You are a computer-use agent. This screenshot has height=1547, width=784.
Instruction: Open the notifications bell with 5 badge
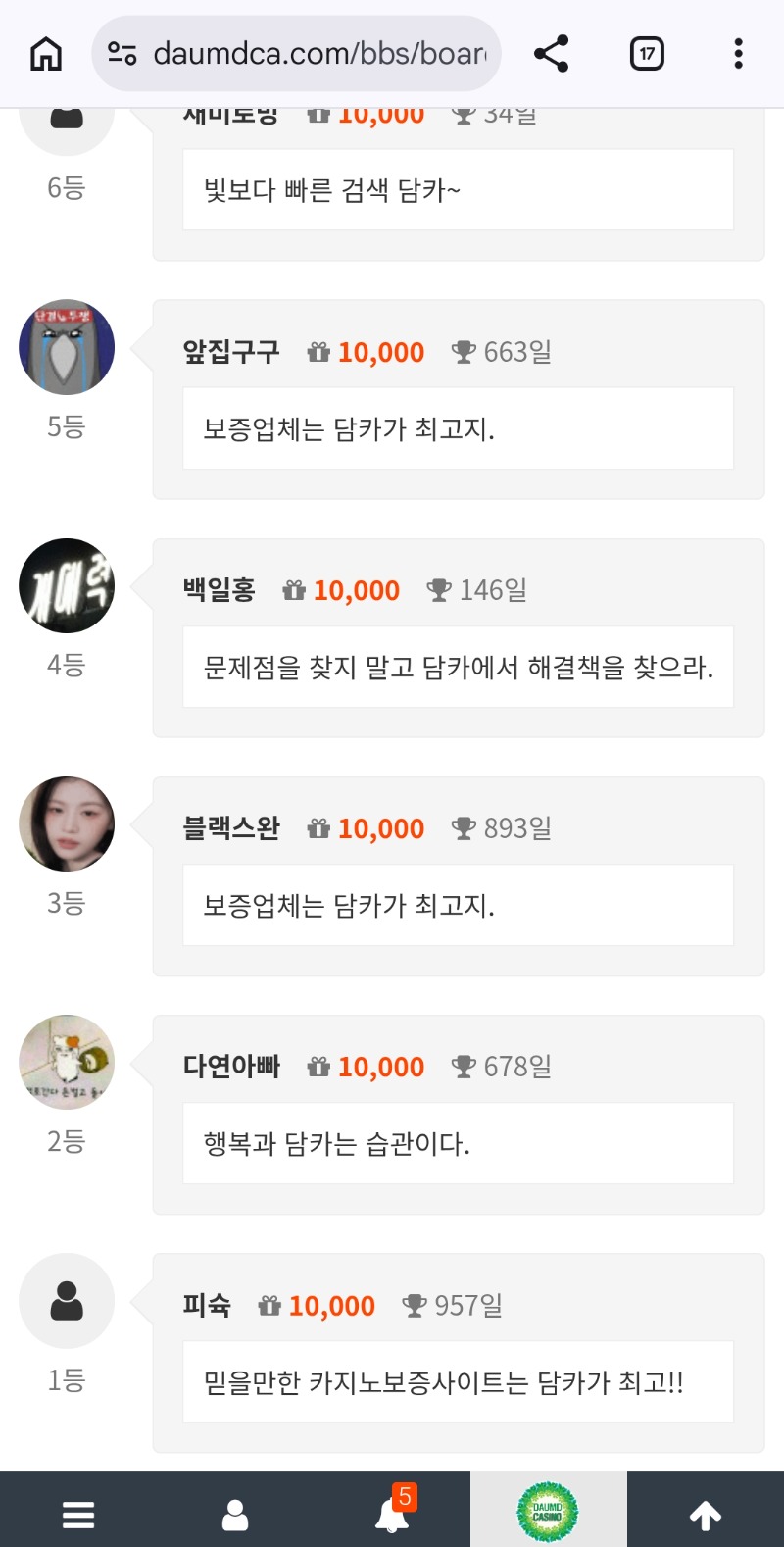pos(392,1515)
